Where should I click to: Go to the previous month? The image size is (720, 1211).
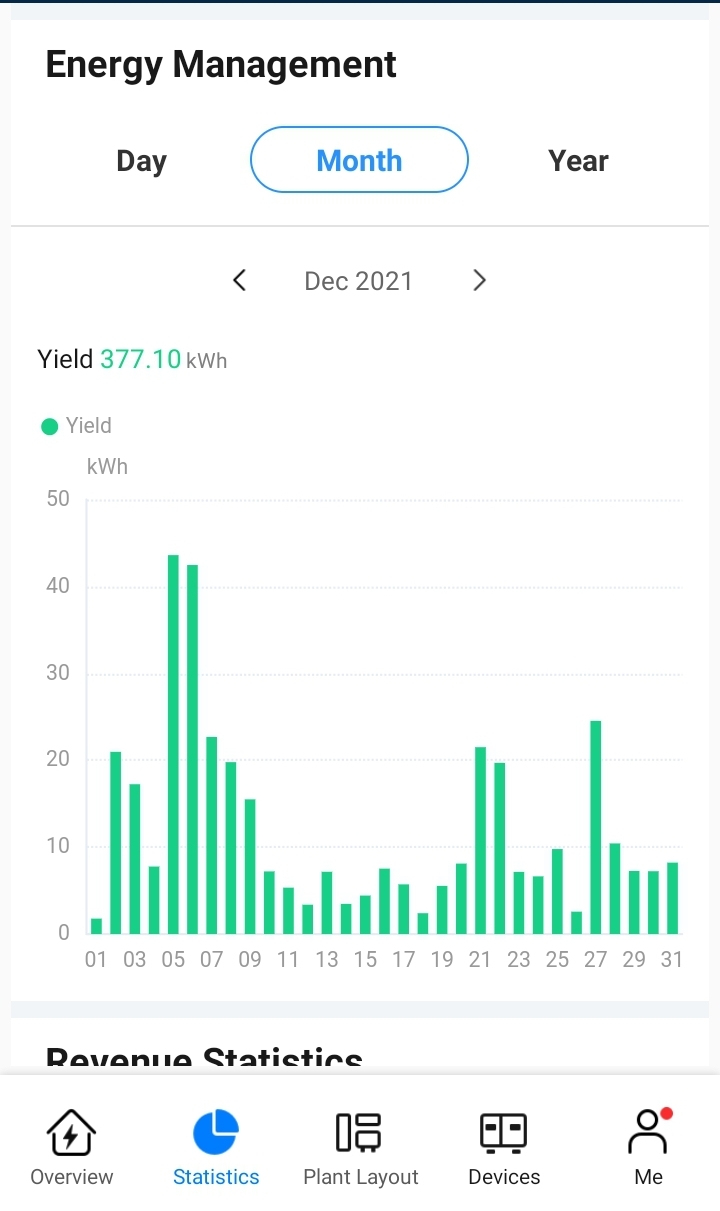pos(240,280)
